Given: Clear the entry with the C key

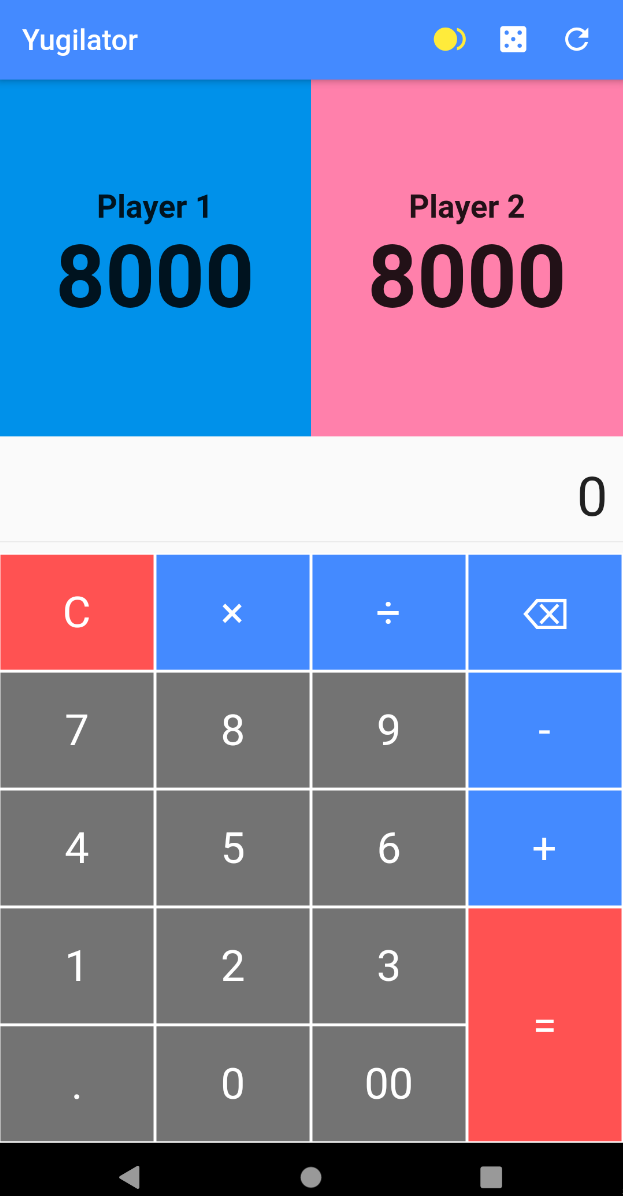Looking at the screenshot, I should tap(77, 612).
